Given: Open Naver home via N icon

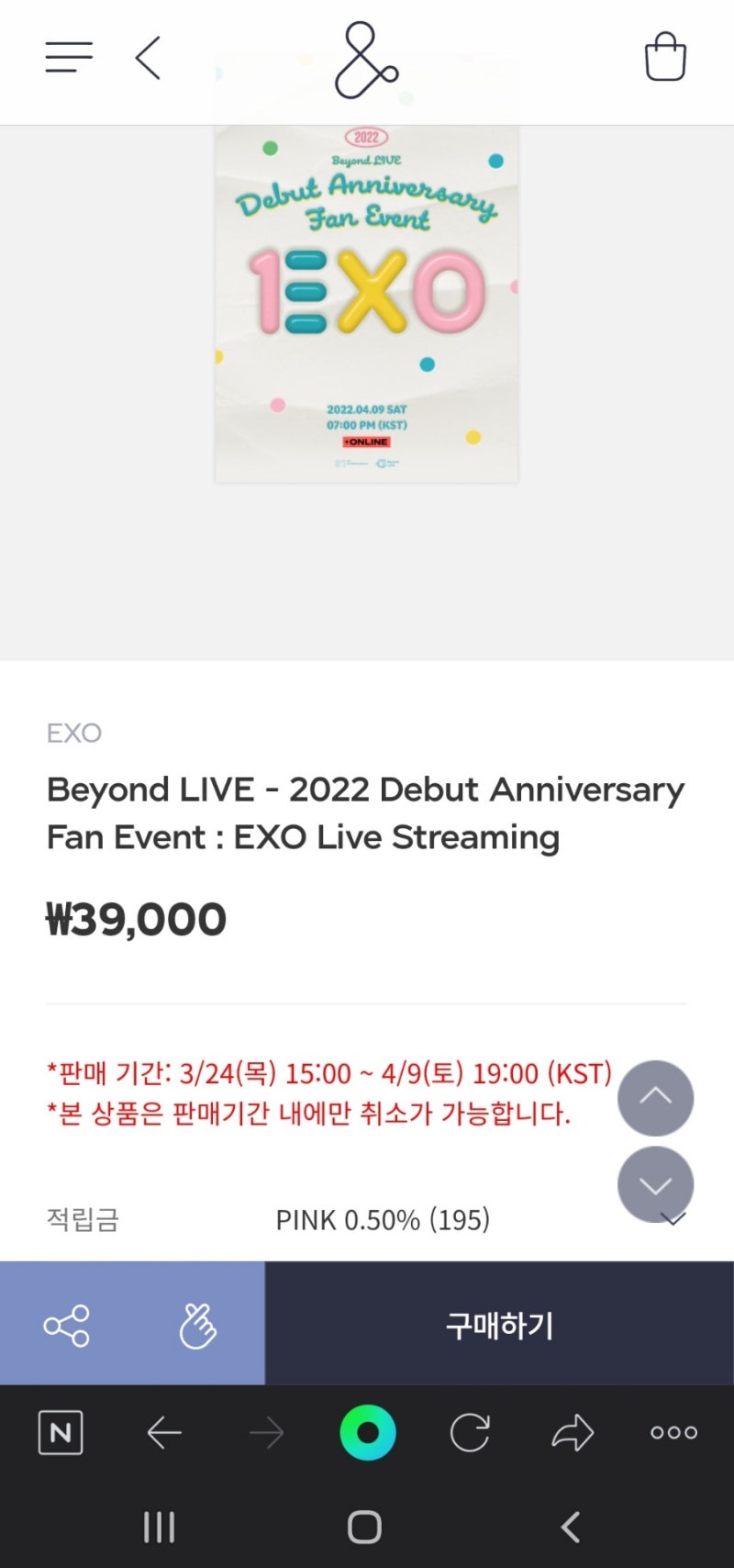Looking at the screenshot, I should (x=59, y=1430).
